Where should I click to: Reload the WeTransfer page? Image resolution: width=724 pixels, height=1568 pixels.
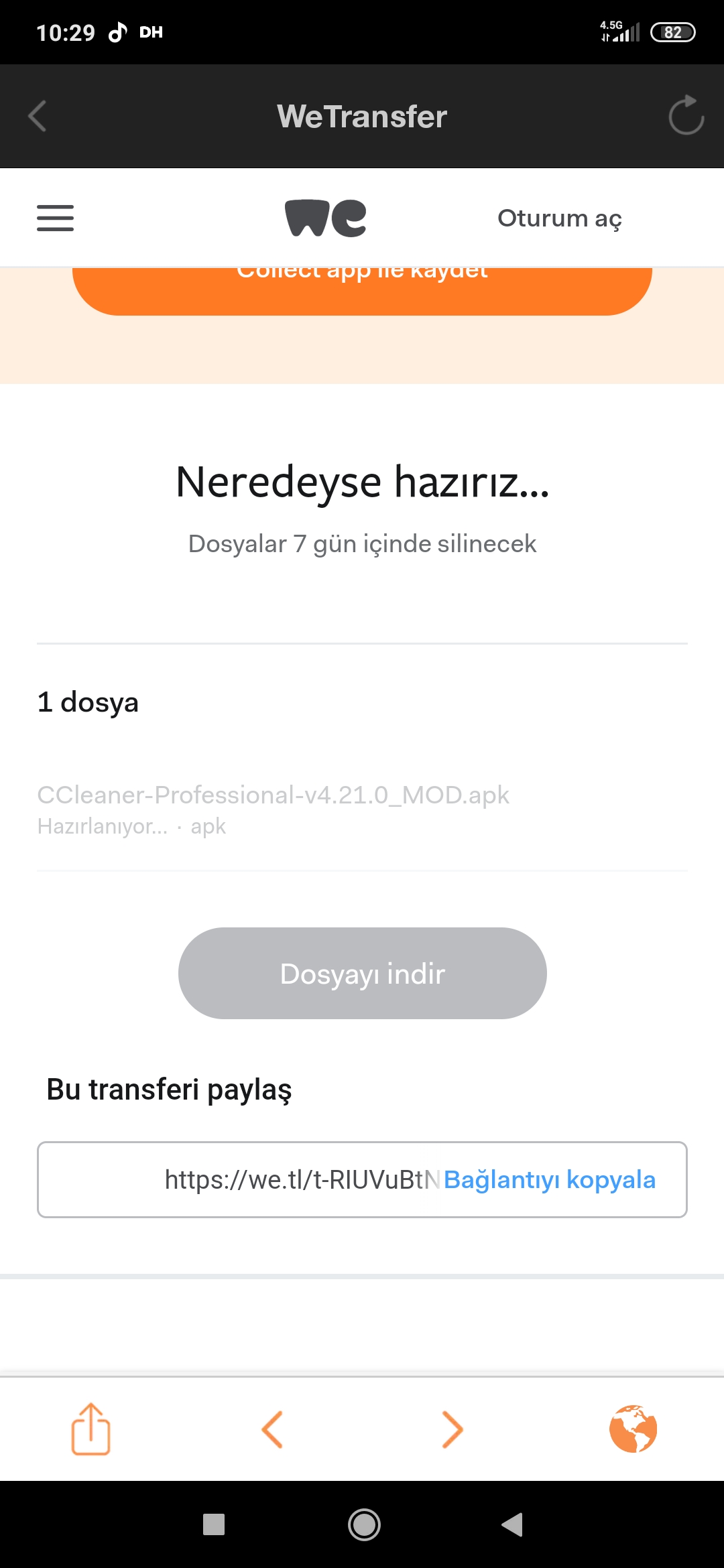click(686, 116)
